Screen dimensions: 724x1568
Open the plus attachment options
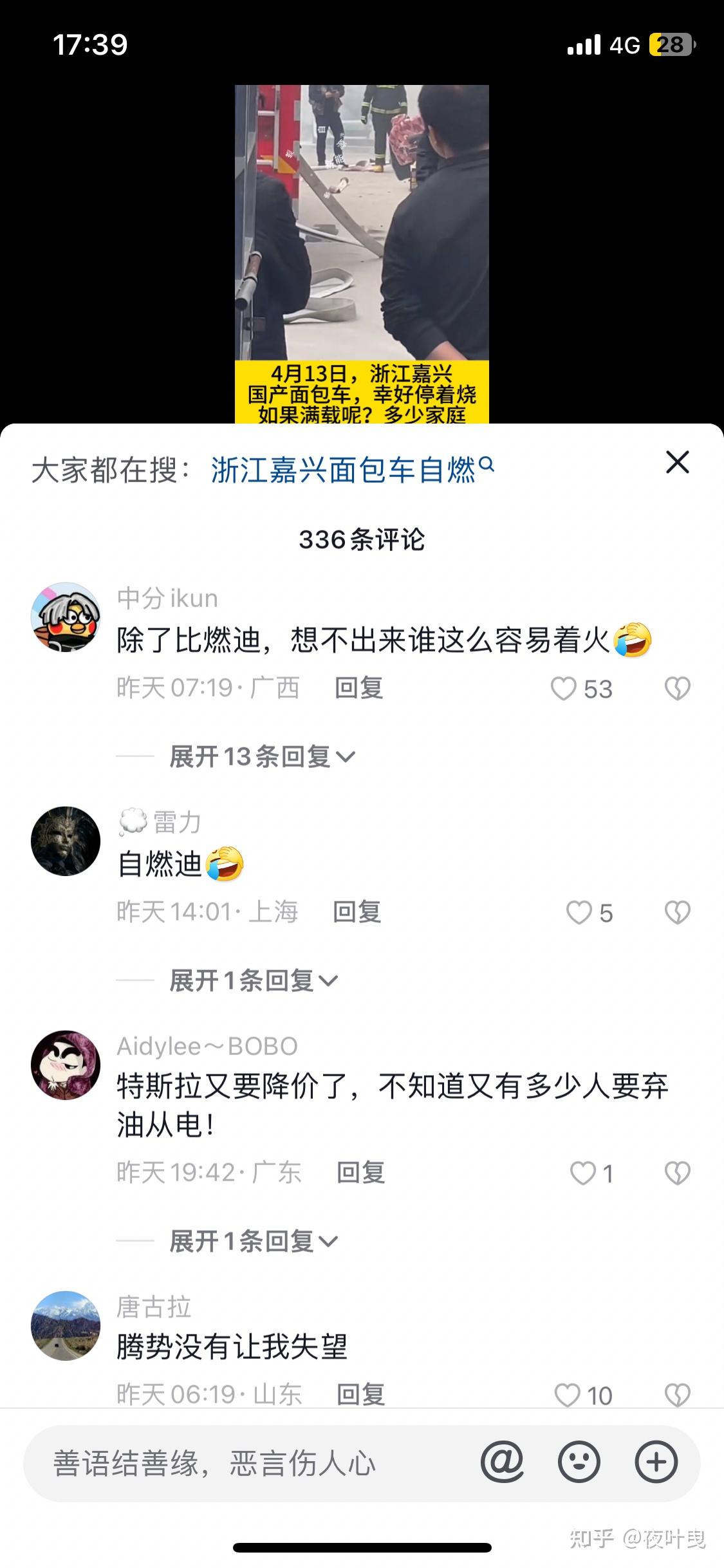[656, 1462]
